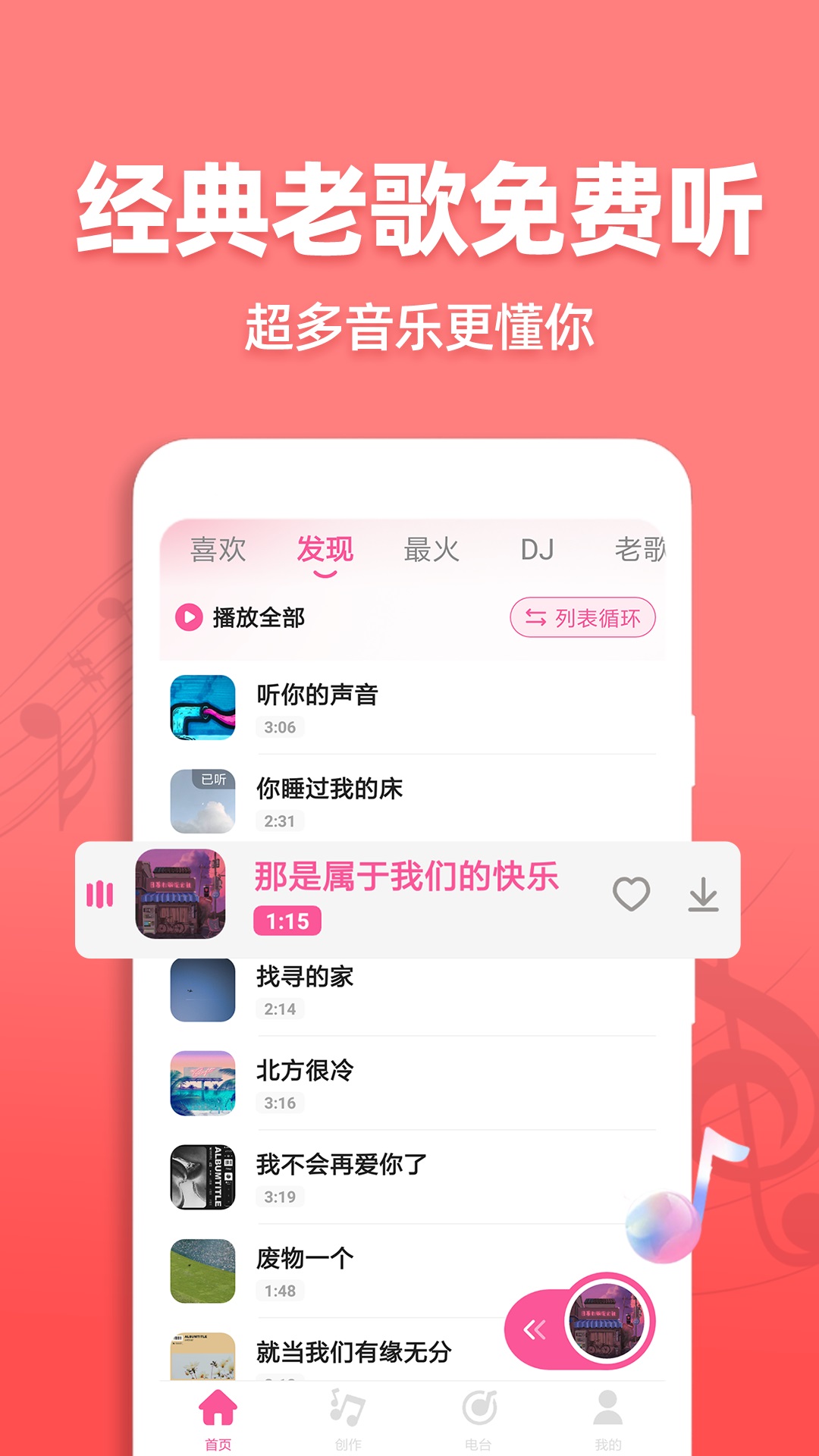The image size is (819, 1456).
Task: Switch to the 喜欢 tab
Action: 218,549
